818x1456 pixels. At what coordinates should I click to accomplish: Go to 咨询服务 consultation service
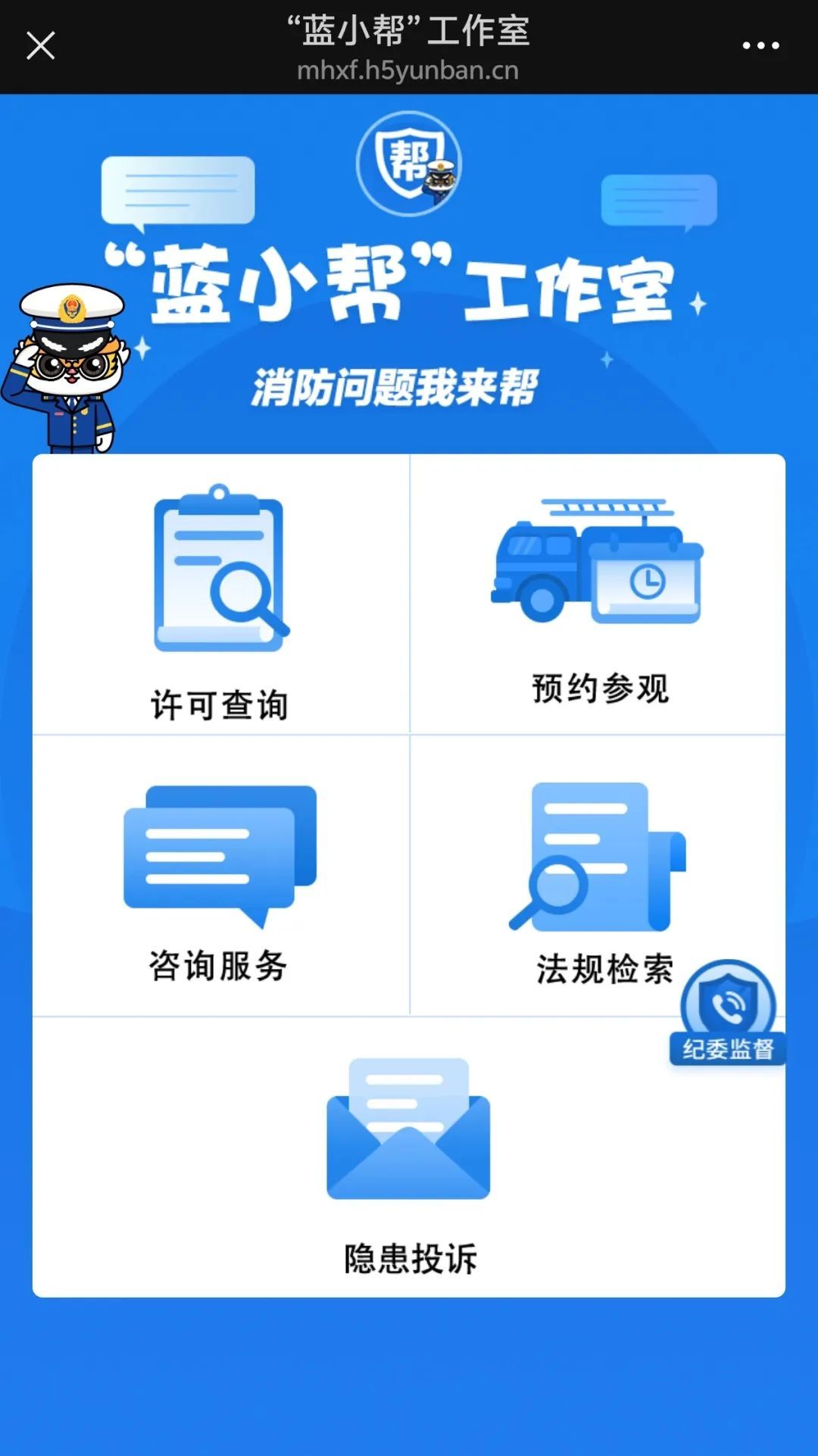[220, 879]
